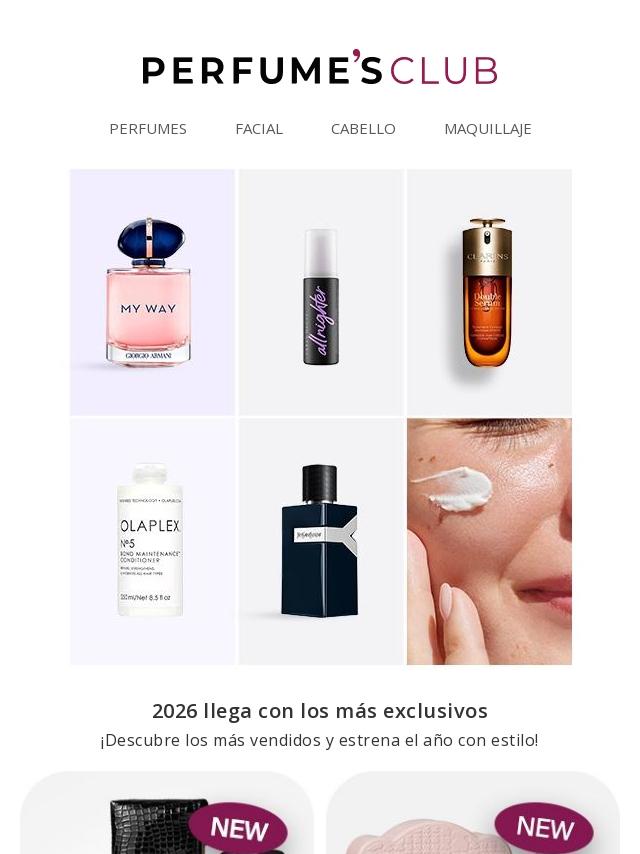This screenshot has height=854, width=640.
Task: Go to the CABELLO section
Action: pos(363,129)
